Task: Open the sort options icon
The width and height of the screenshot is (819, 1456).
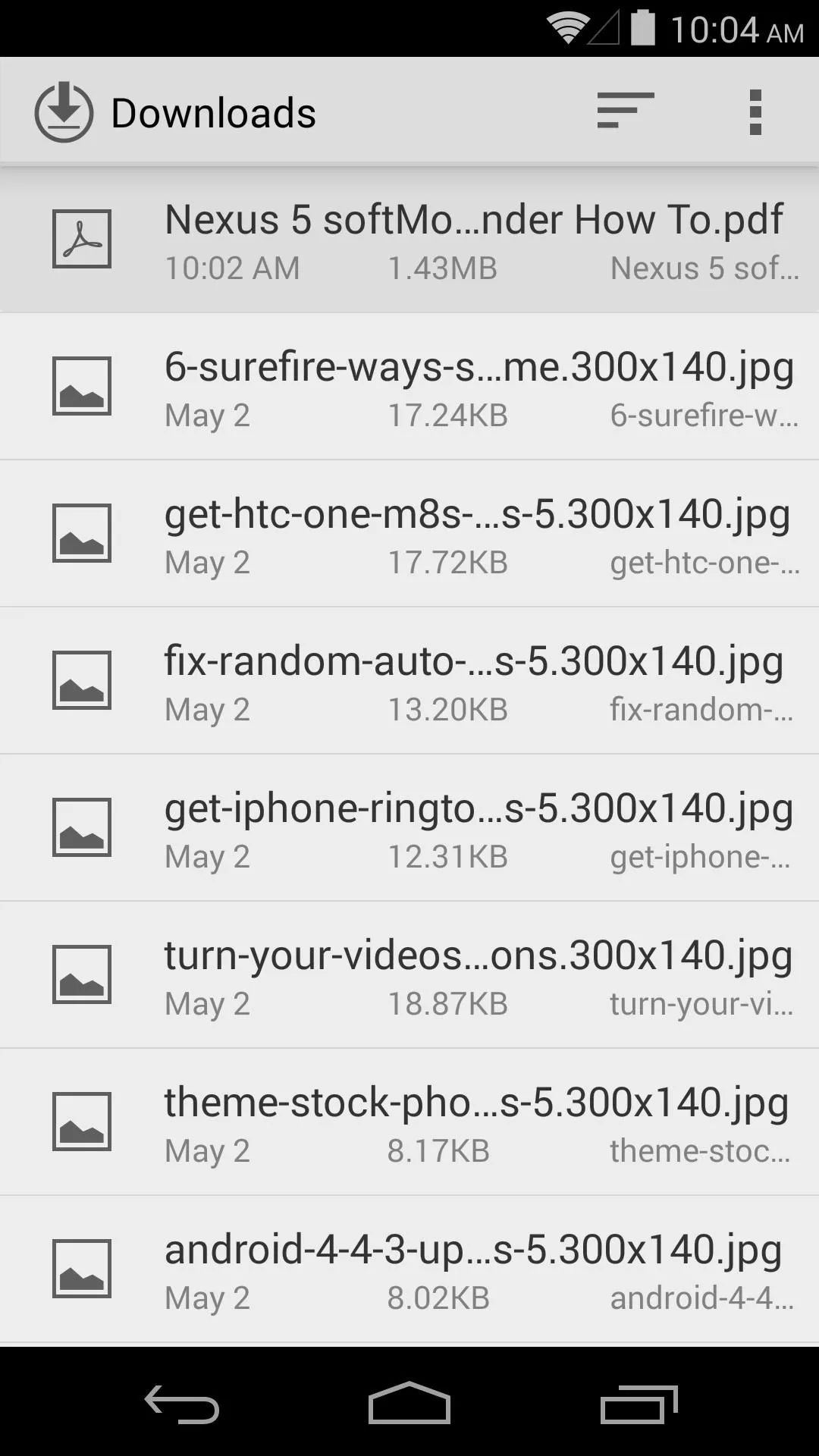Action: click(626, 111)
